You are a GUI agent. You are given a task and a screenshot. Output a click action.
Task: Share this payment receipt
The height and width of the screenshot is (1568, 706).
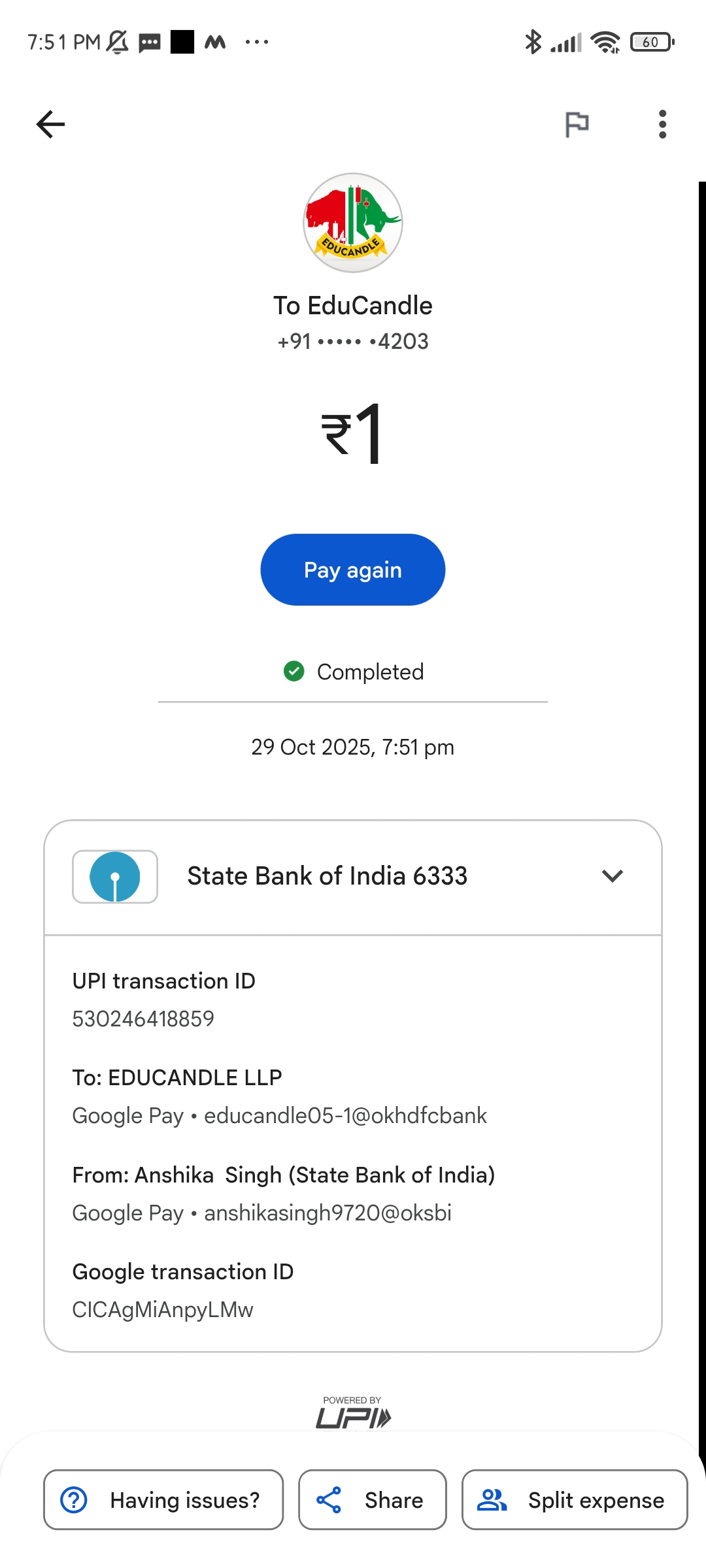coord(373,1500)
